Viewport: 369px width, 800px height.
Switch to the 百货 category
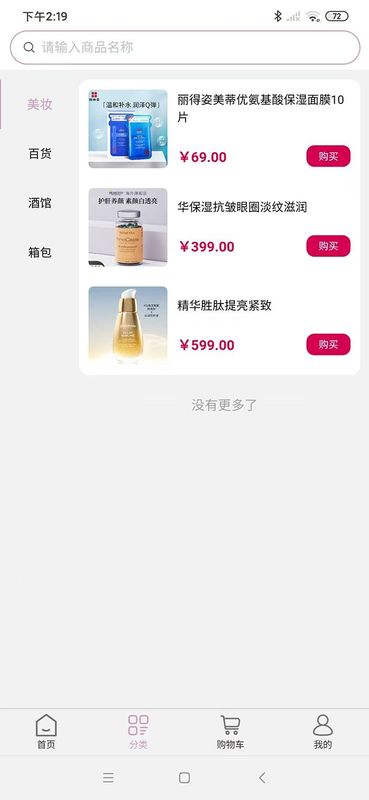(39, 154)
